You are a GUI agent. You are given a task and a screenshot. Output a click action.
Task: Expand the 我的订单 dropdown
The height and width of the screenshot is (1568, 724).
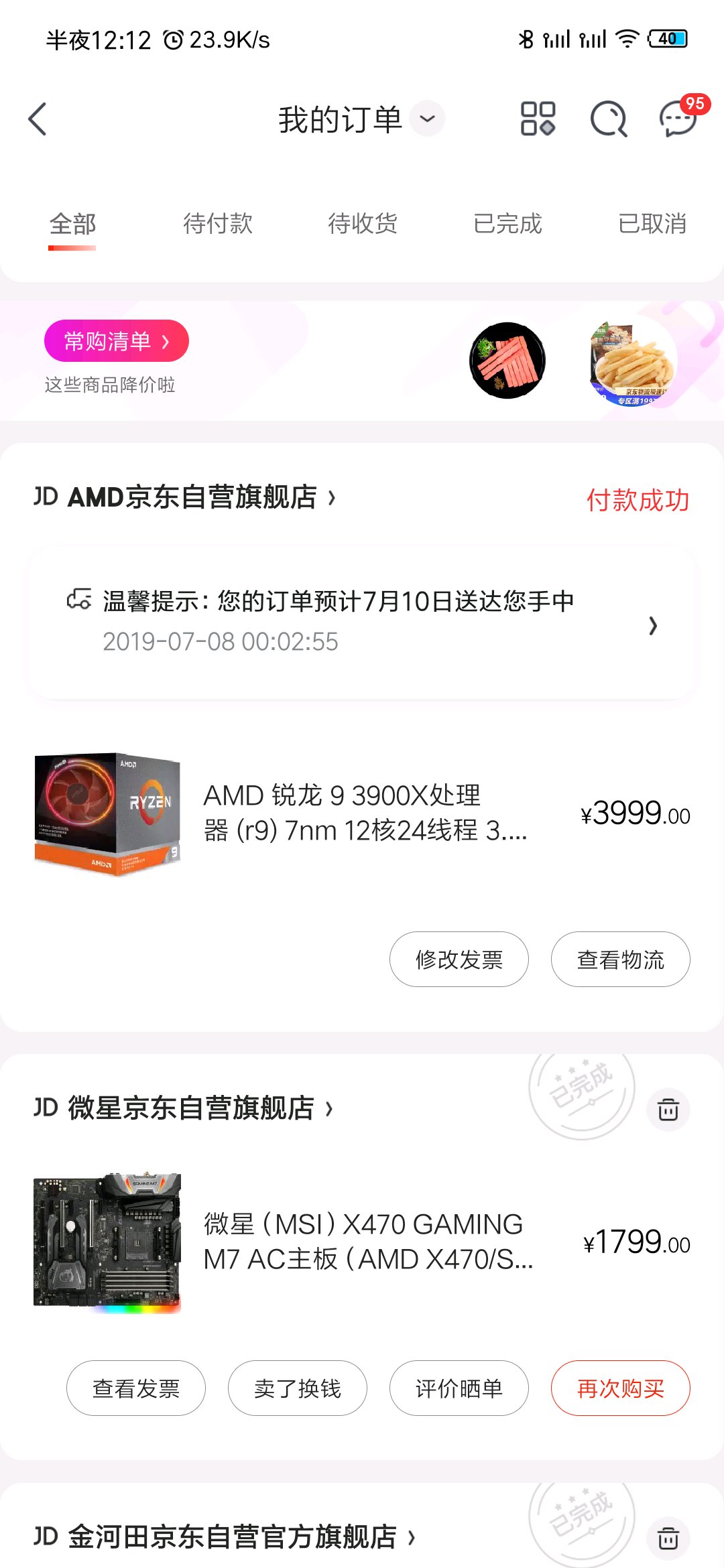pyautogui.click(x=428, y=119)
